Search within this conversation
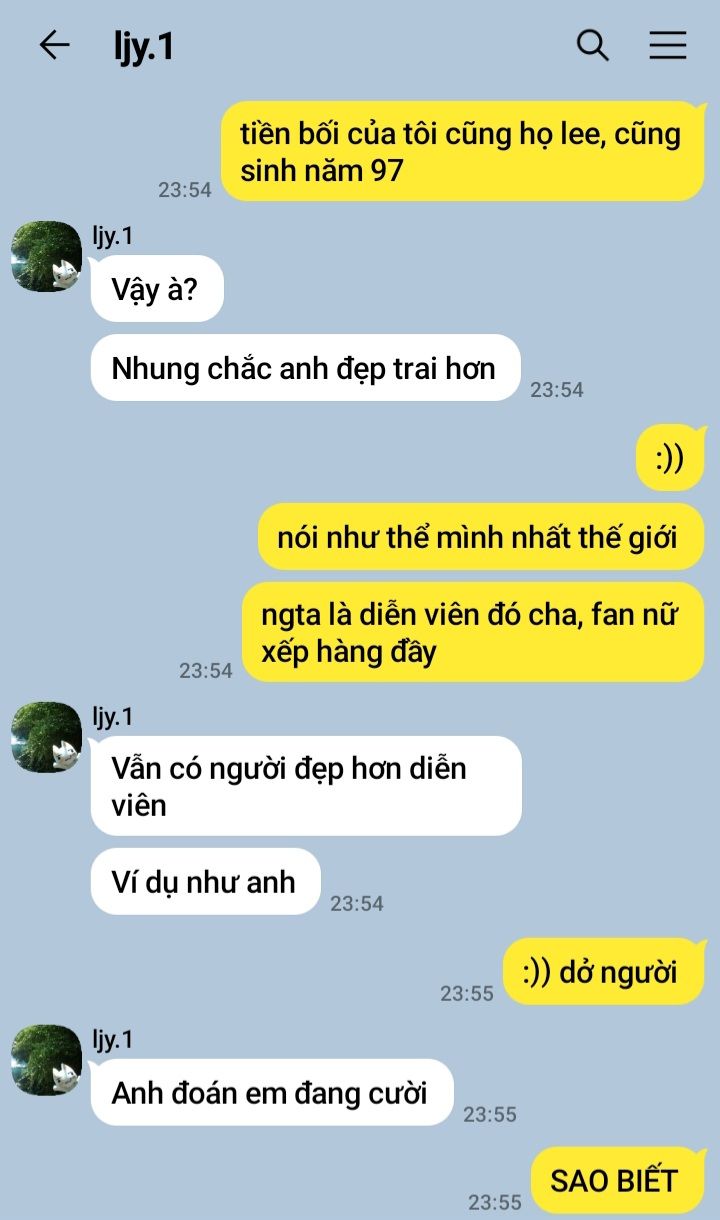 [x=593, y=45]
